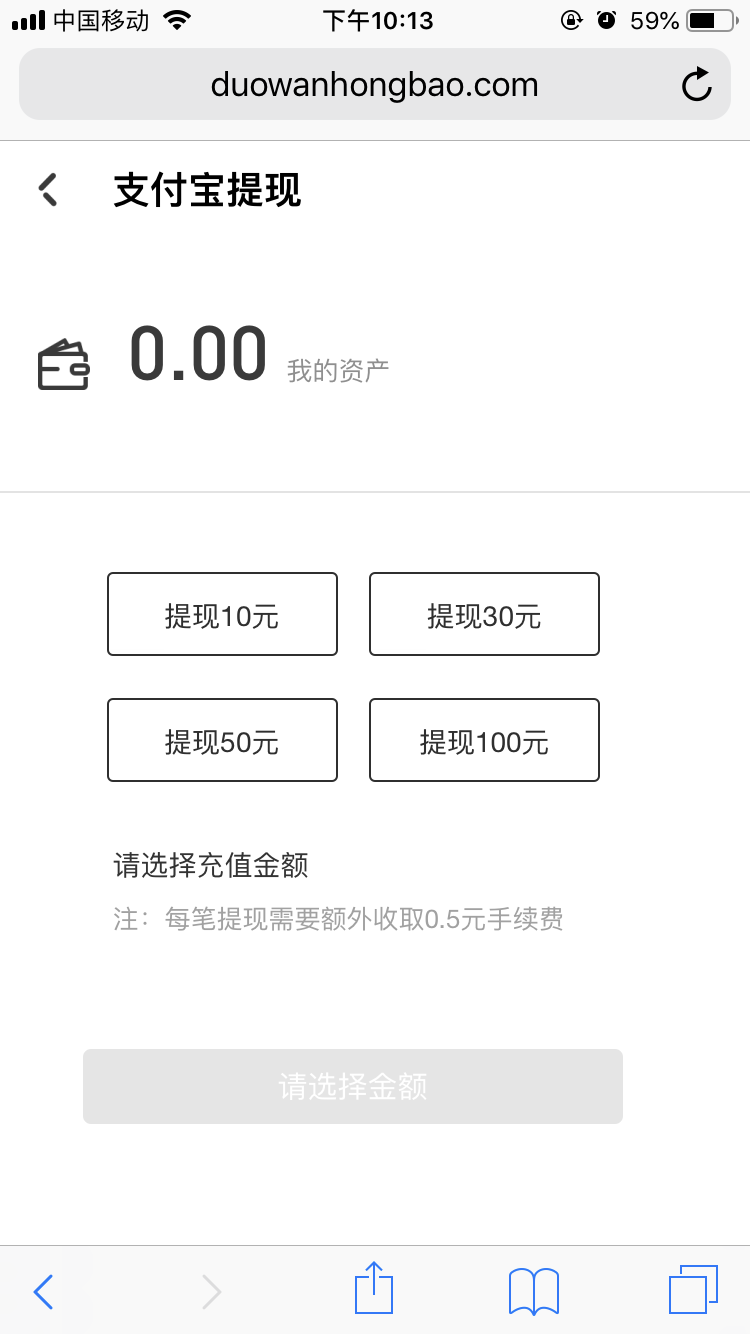
Task: Open the duowanhongbao.com address bar
Action: (x=374, y=85)
